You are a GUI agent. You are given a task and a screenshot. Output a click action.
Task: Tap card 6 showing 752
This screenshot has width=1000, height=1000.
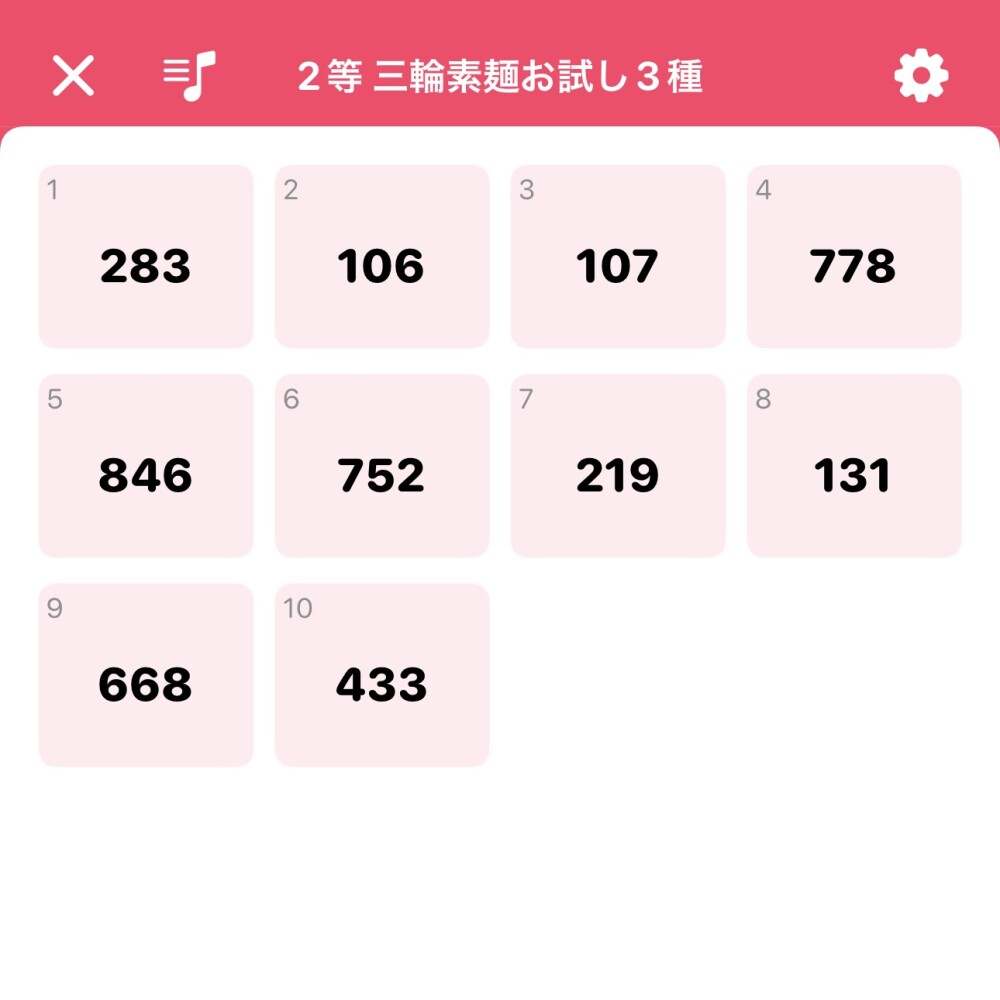(382, 466)
